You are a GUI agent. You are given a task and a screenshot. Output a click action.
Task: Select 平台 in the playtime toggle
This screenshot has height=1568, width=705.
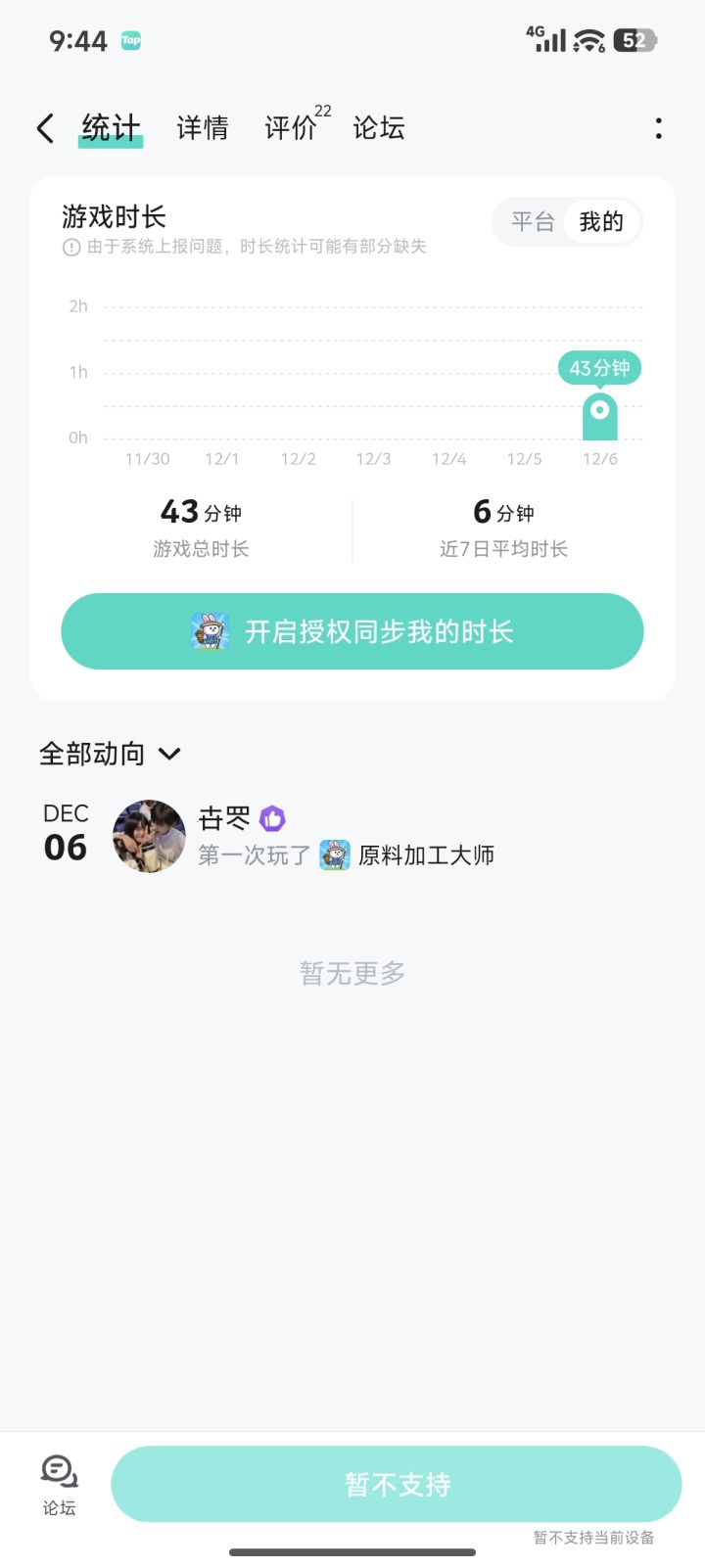[533, 222]
